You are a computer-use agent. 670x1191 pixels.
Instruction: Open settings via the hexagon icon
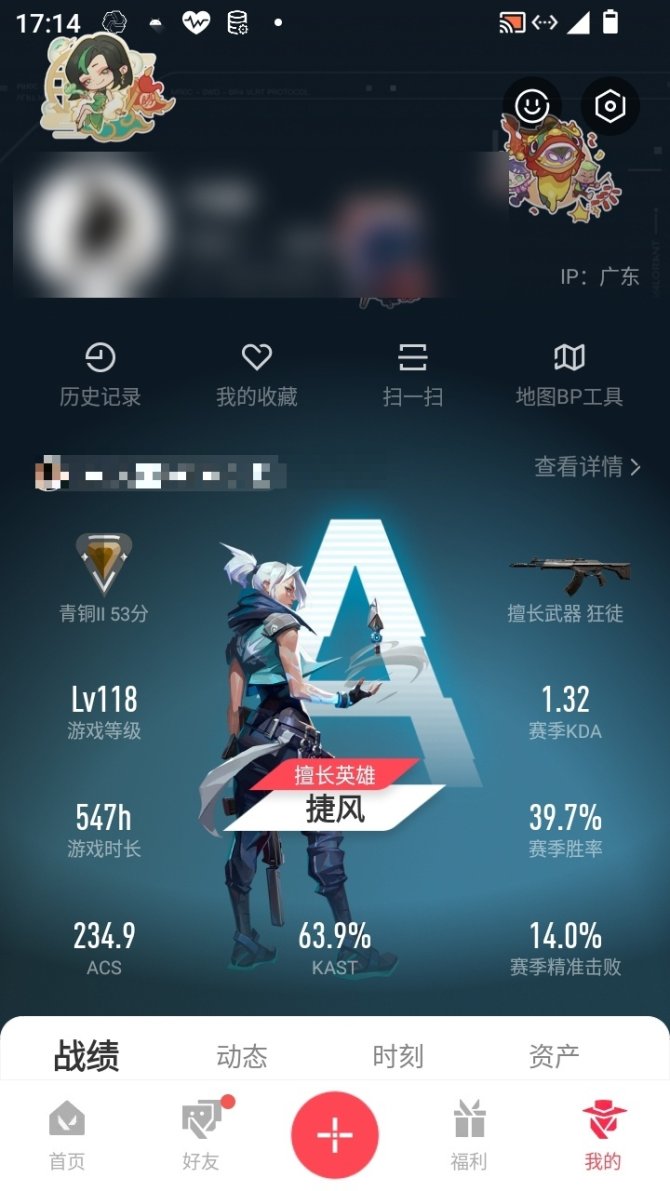pos(609,107)
